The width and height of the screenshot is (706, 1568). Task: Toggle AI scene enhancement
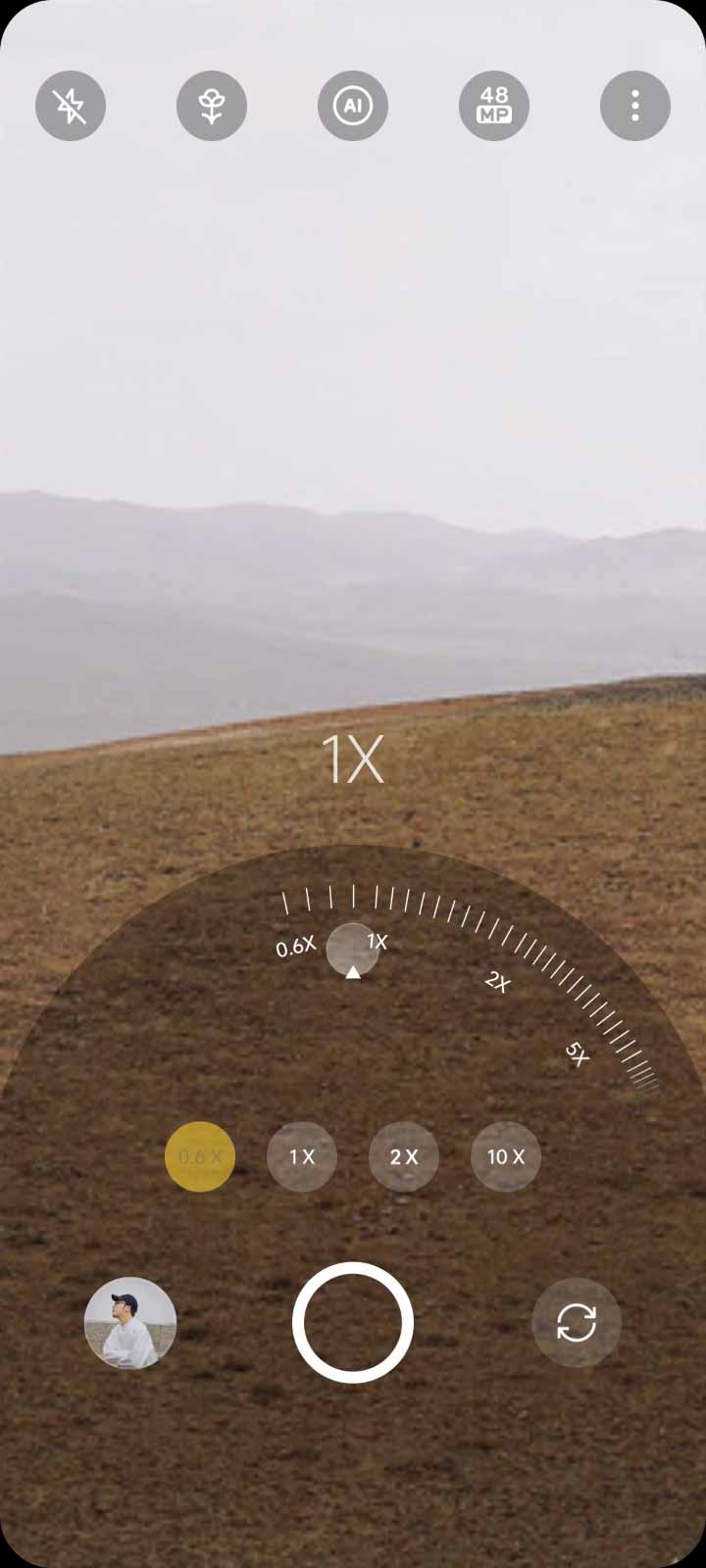(x=353, y=106)
